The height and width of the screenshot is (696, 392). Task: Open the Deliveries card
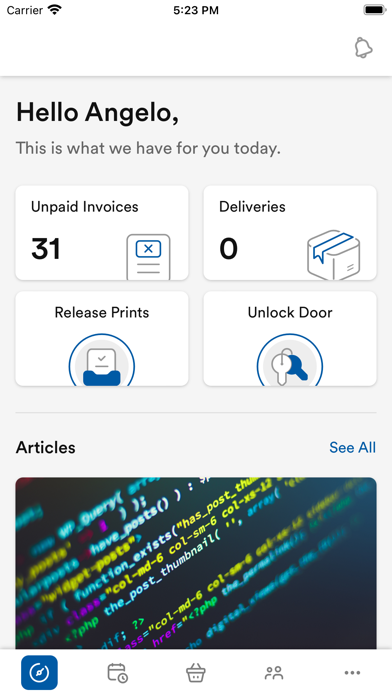click(290, 233)
